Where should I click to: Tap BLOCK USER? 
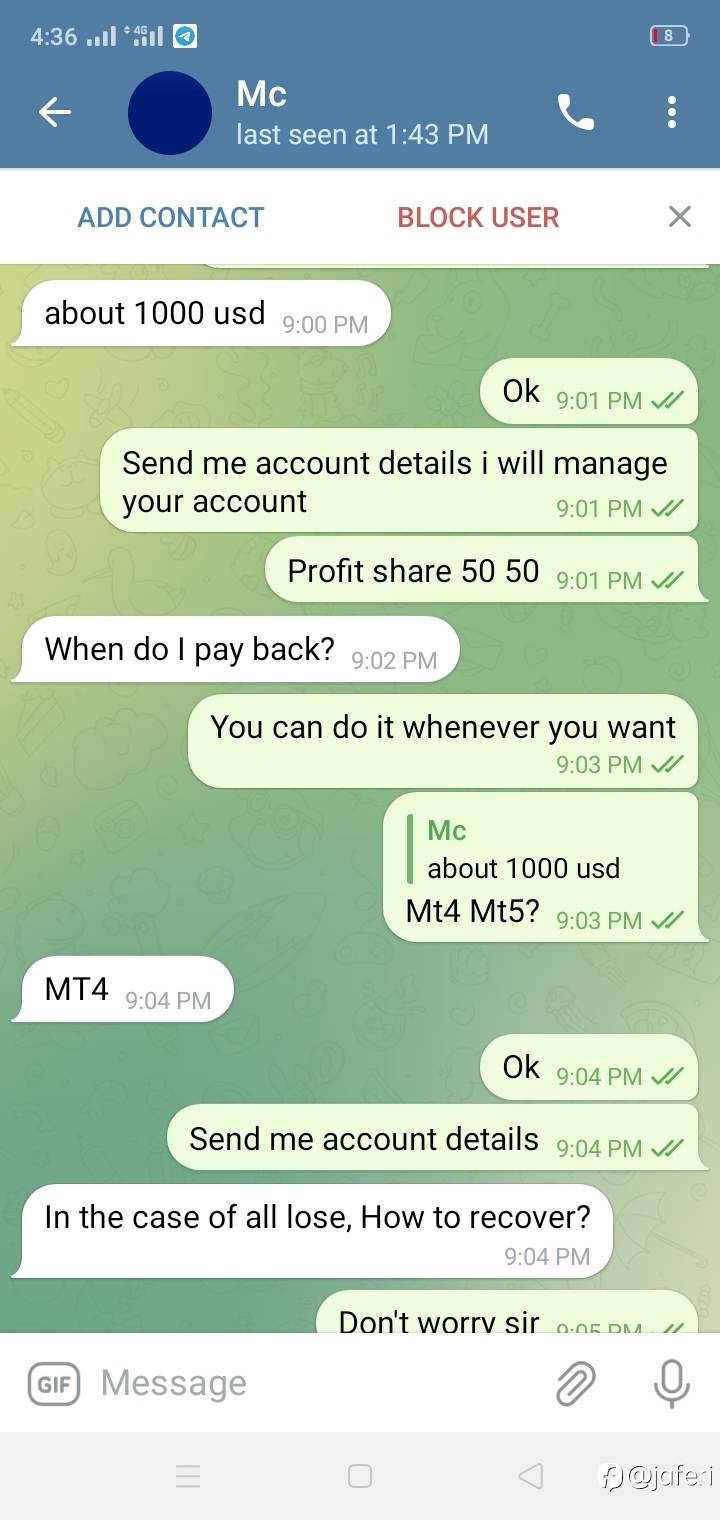[478, 217]
